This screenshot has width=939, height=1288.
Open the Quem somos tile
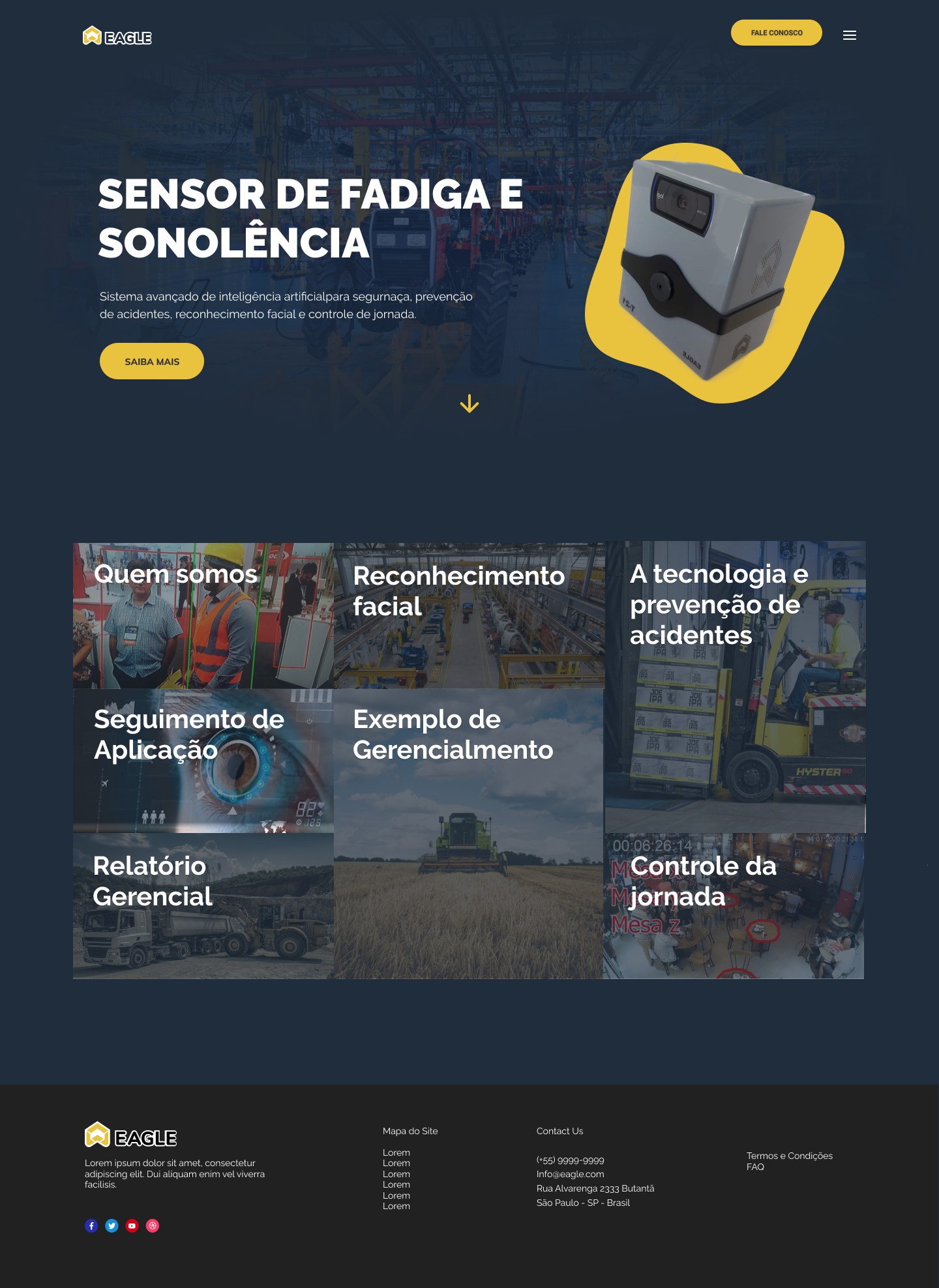tap(203, 616)
